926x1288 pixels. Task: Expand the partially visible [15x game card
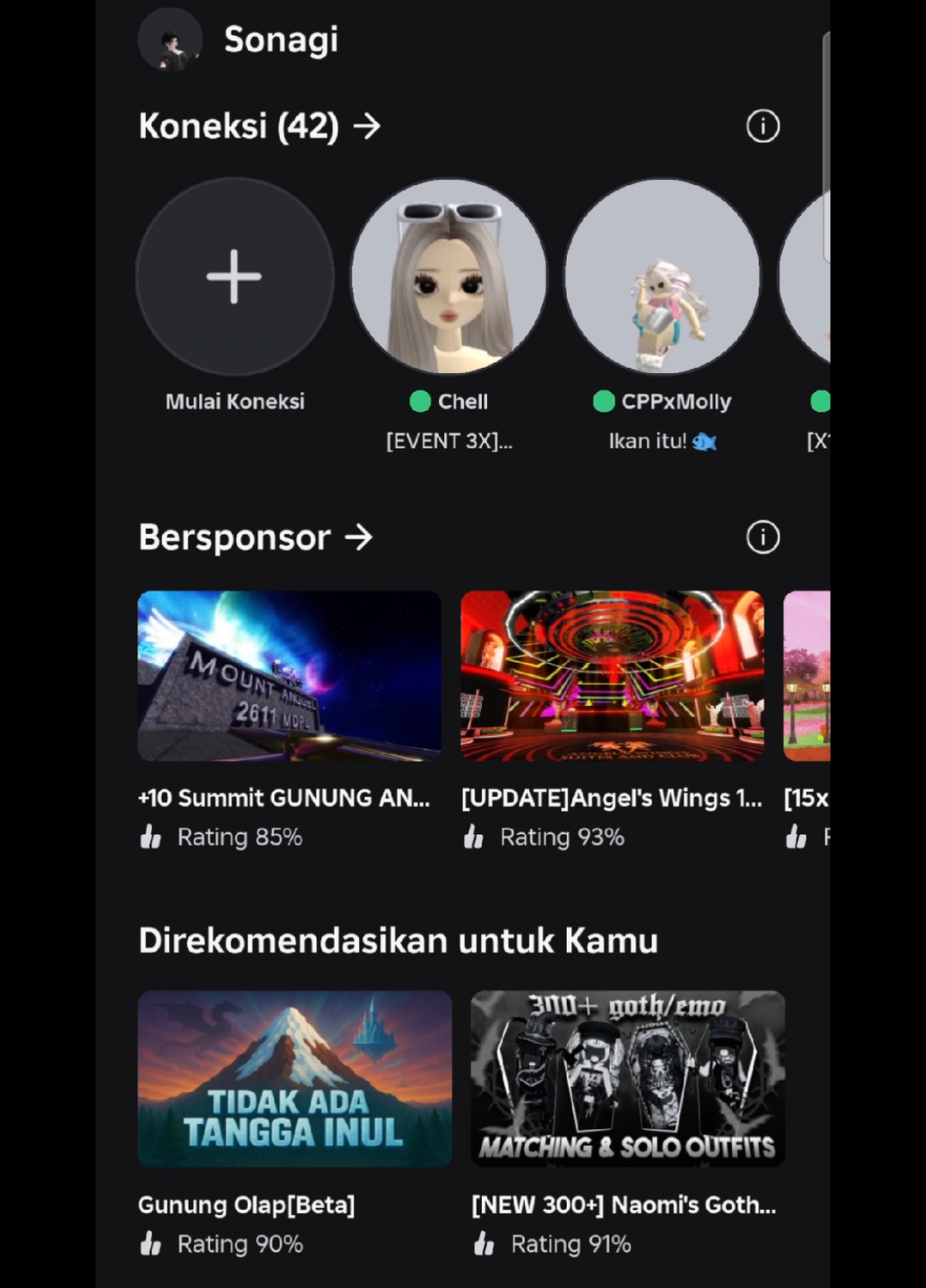(807, 676)
